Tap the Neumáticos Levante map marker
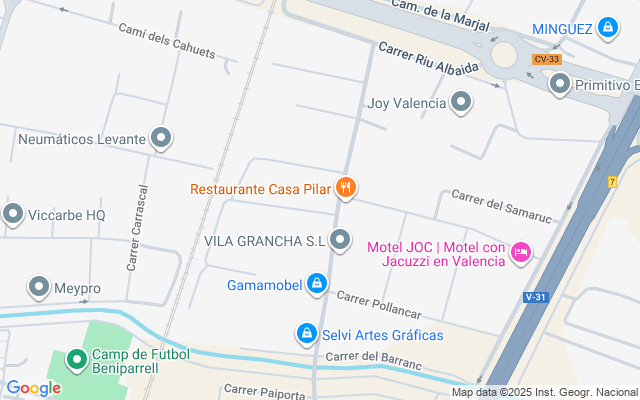640x400 pixels. click(161, 139)
